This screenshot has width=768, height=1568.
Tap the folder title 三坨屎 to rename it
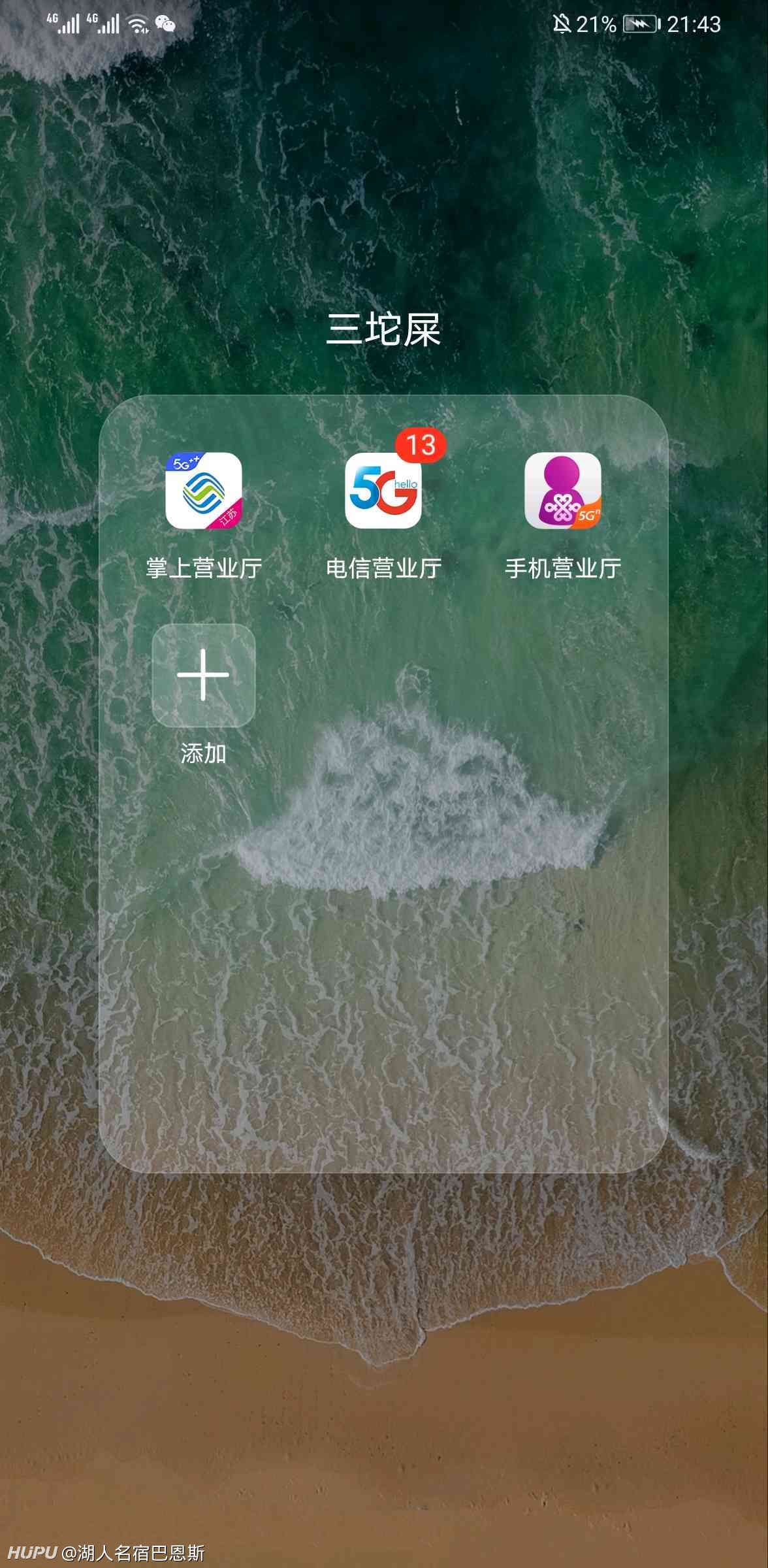[383, 329]
